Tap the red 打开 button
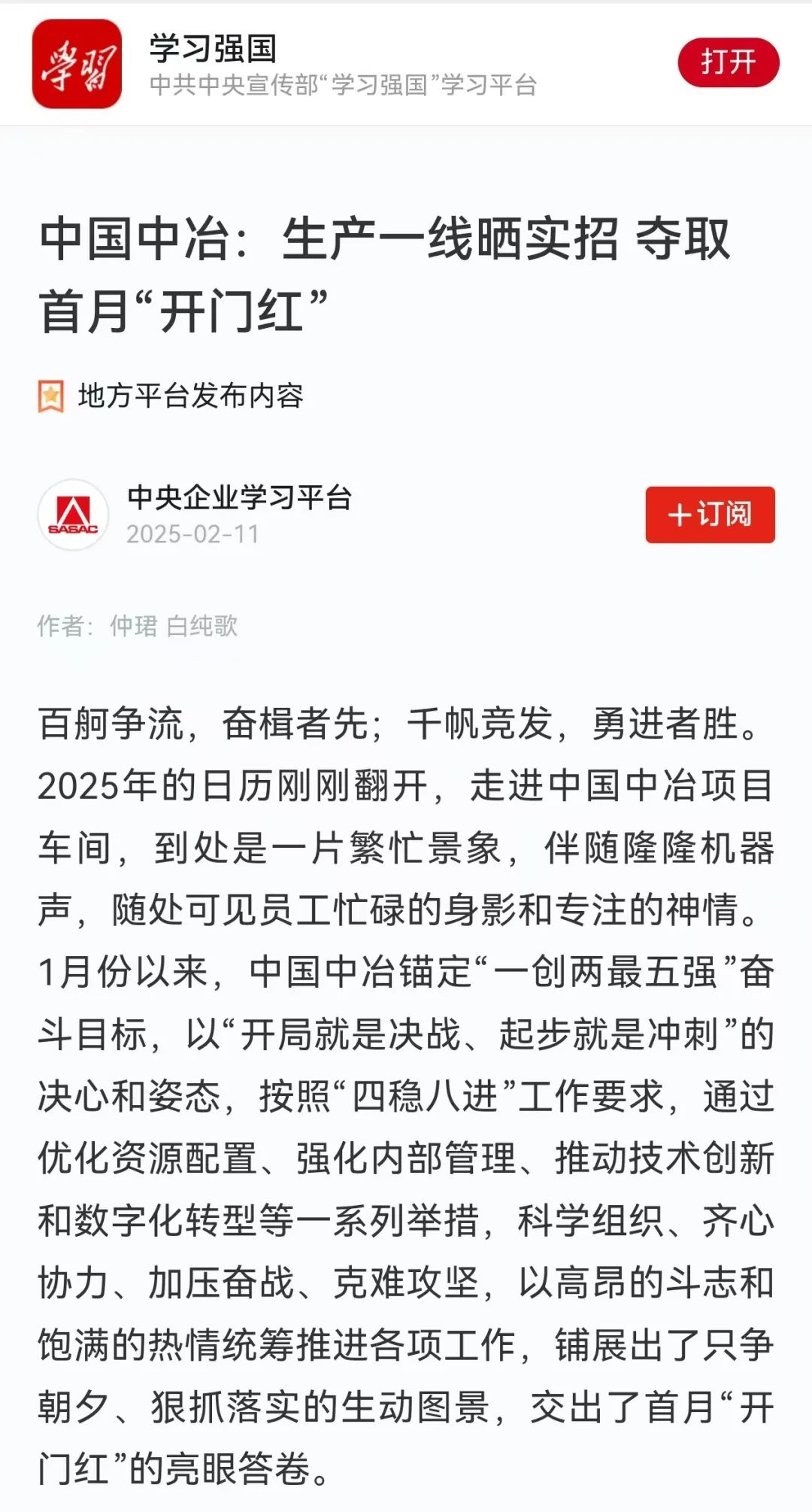 click(x=728, y=62)
